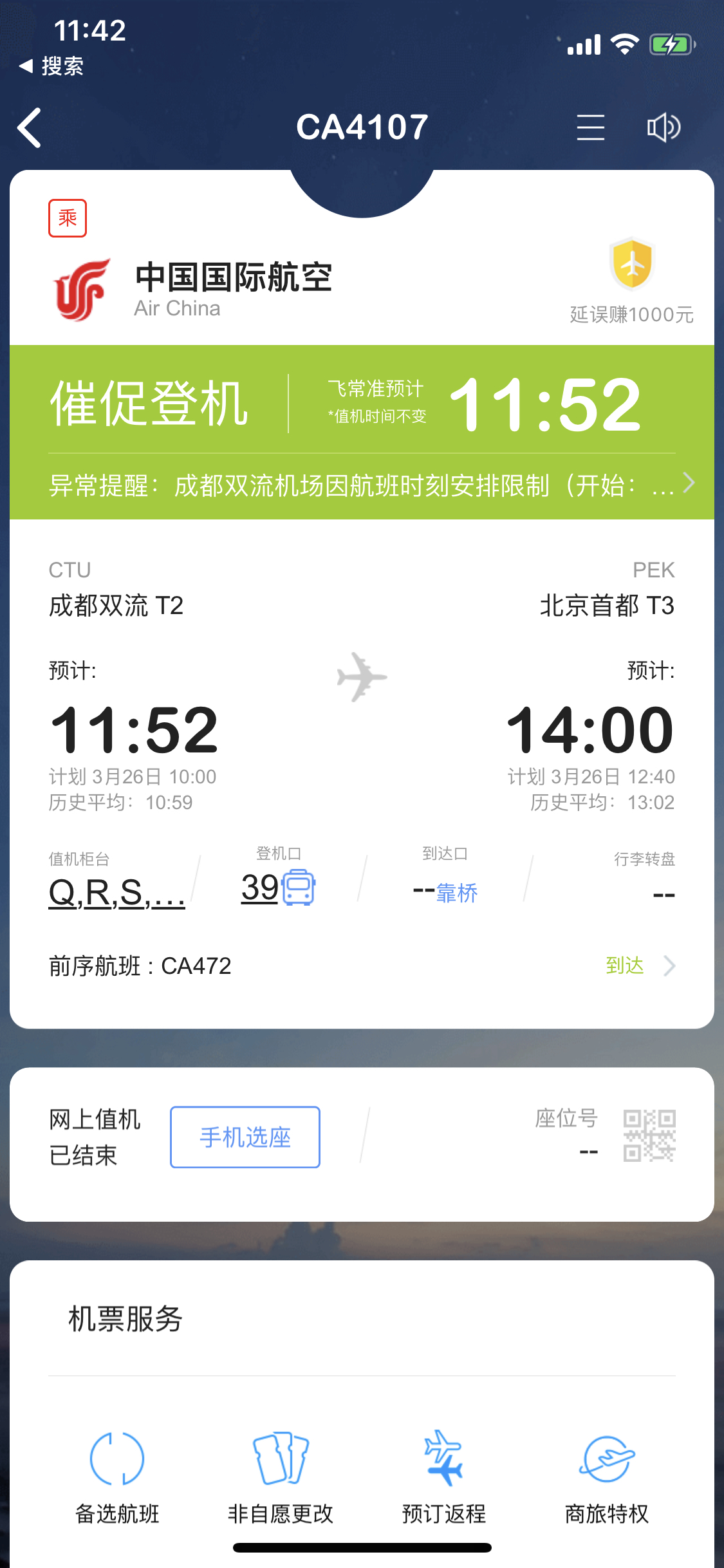
Task: View check-in counters Q,R,S details
Action: 116,892
